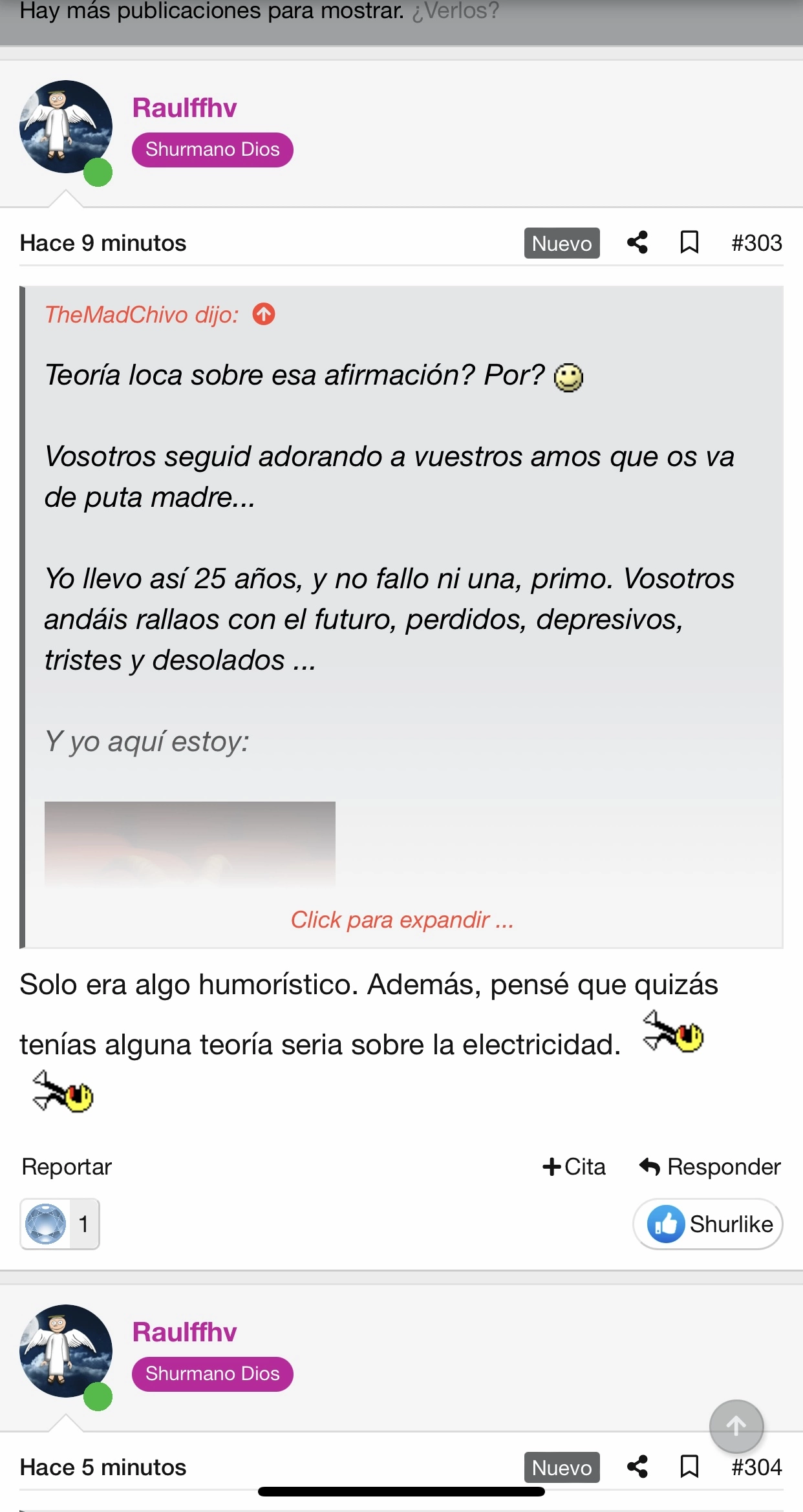Expand the quote with Click para expandir
Viewport: 803px width, 1512px height.
click(x=401, y=919)
